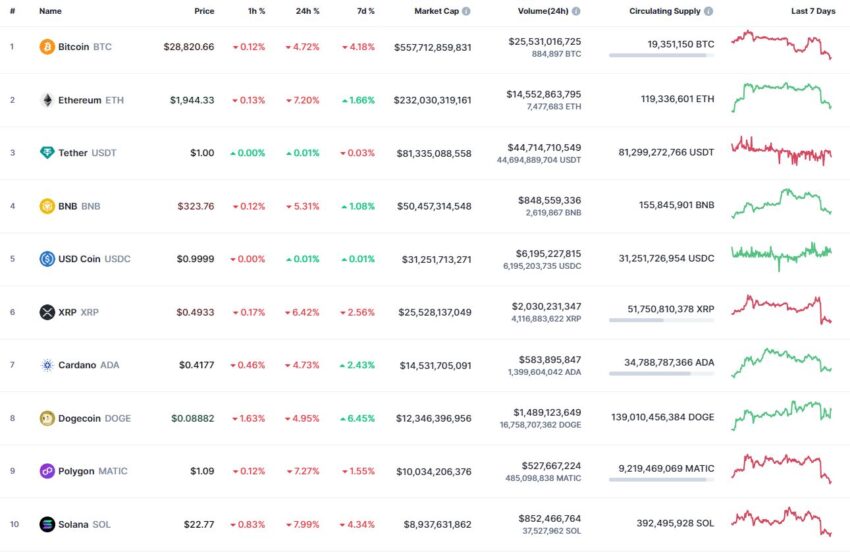Open the Solana SOL row

(x=72, y=524)
